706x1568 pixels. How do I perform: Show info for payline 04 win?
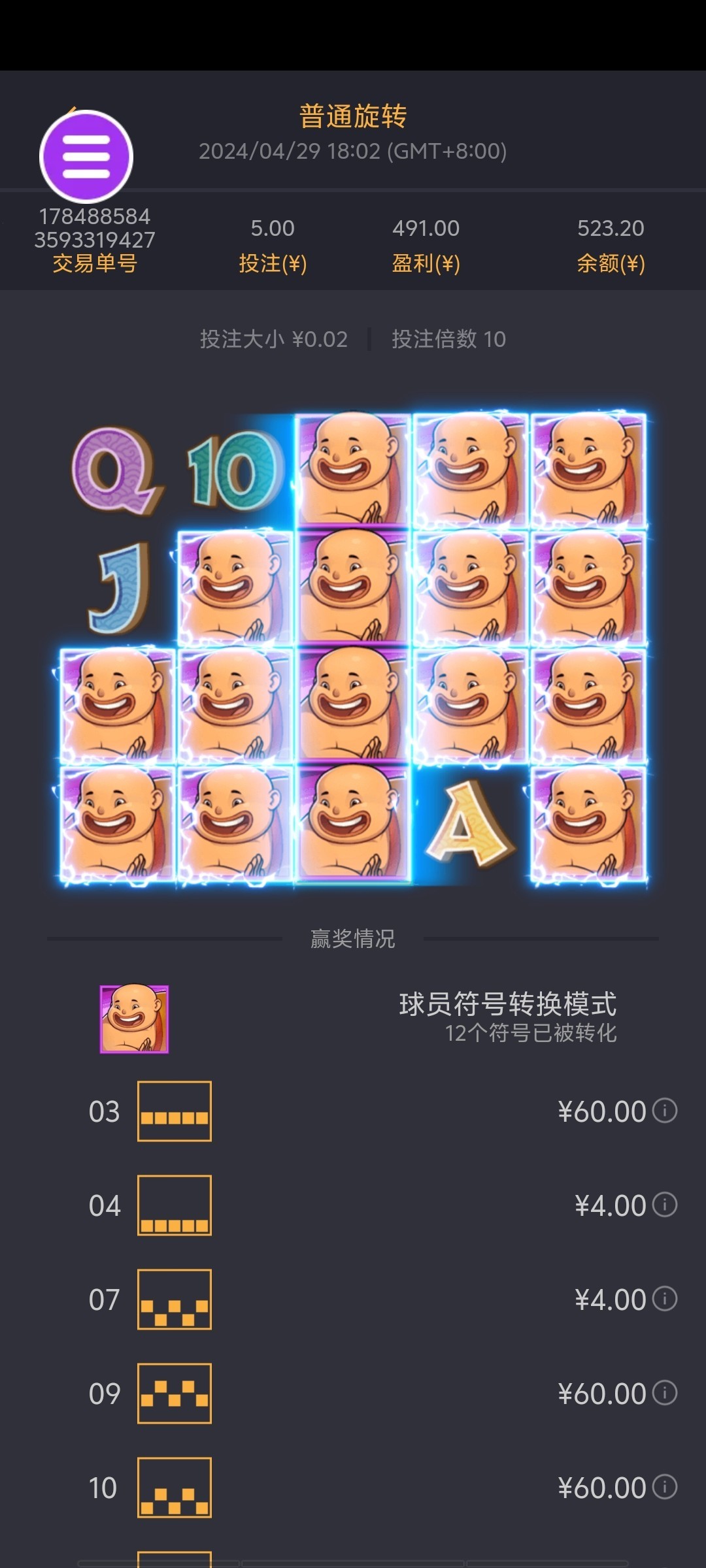point(665,1204)
